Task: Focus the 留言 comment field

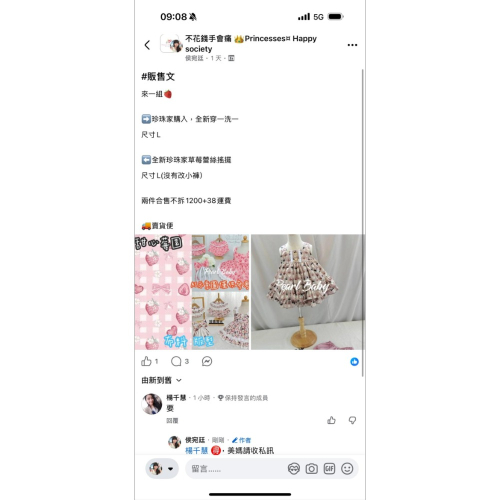Action: pos(235,469)
